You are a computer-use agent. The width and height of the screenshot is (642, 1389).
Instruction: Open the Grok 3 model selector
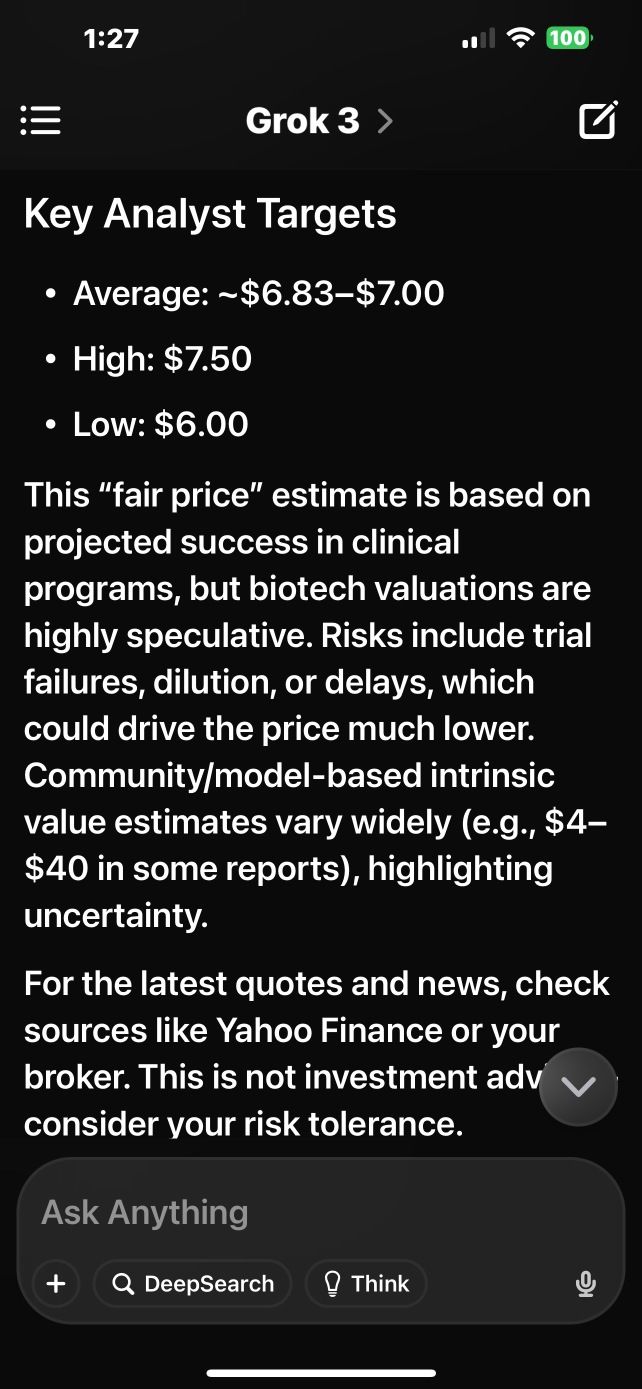pos(319,121)
